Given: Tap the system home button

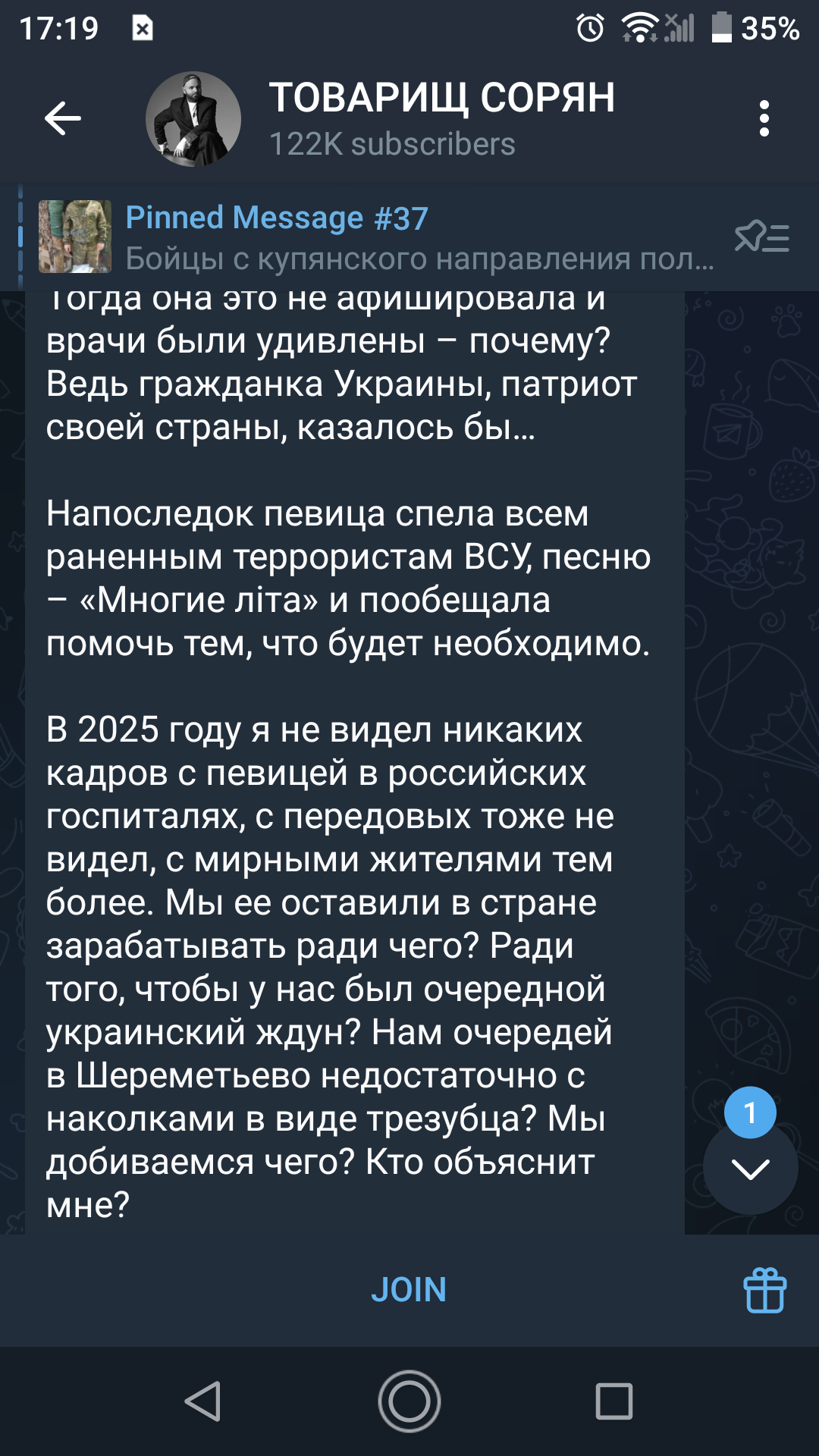Looking at the screenshot, I should click(x=409, y=1401).
